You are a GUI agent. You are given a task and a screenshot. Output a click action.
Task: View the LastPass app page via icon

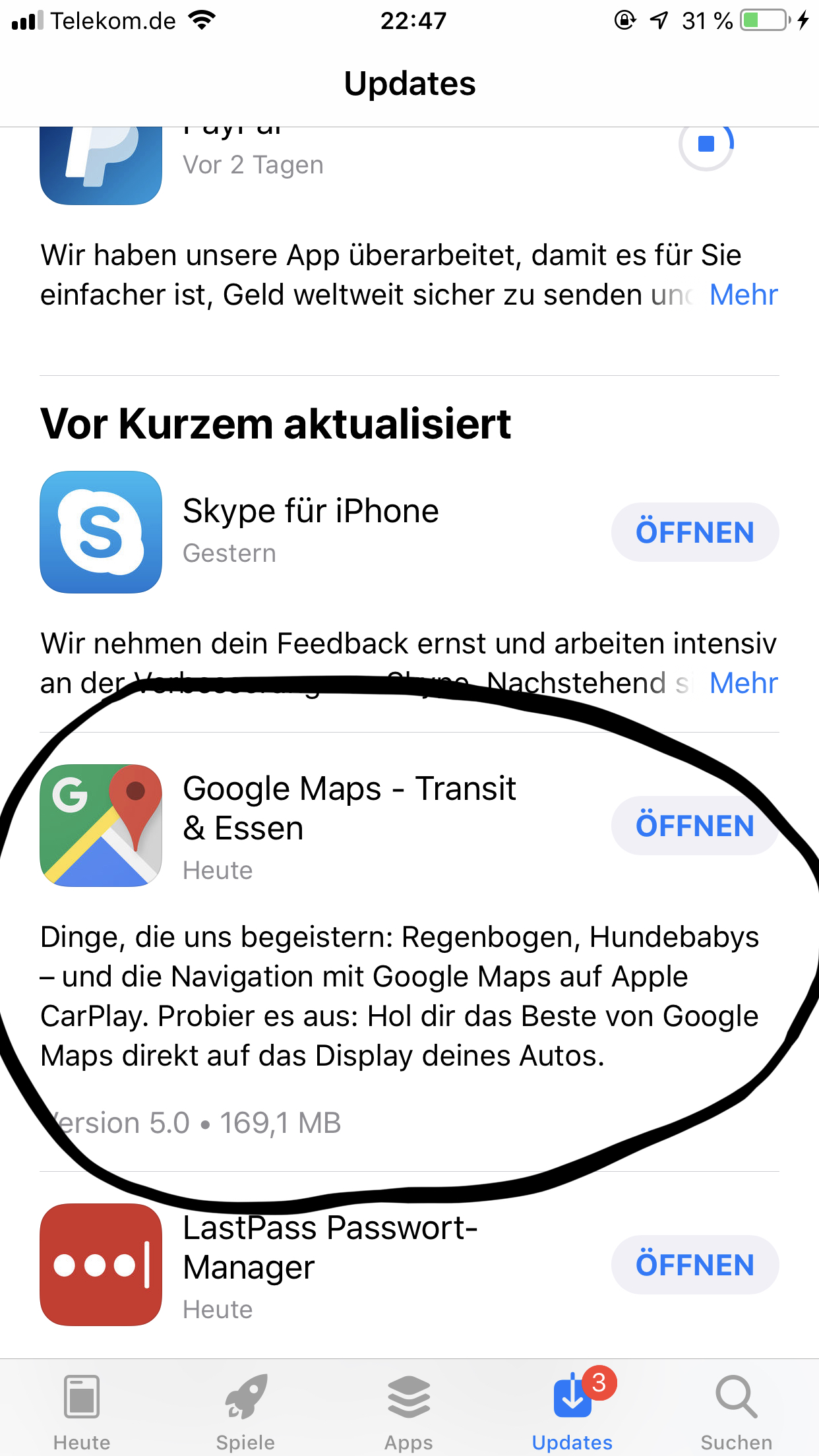(x=101, y=1265)
